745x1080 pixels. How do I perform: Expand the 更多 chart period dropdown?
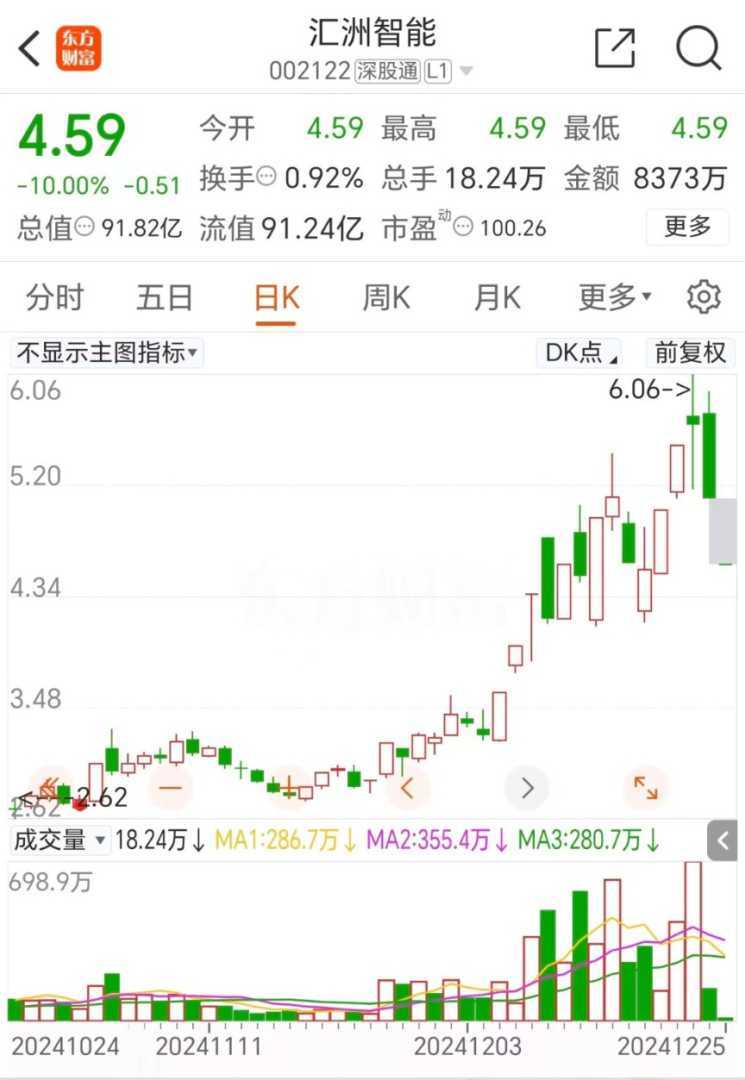(x=614, y=297)
